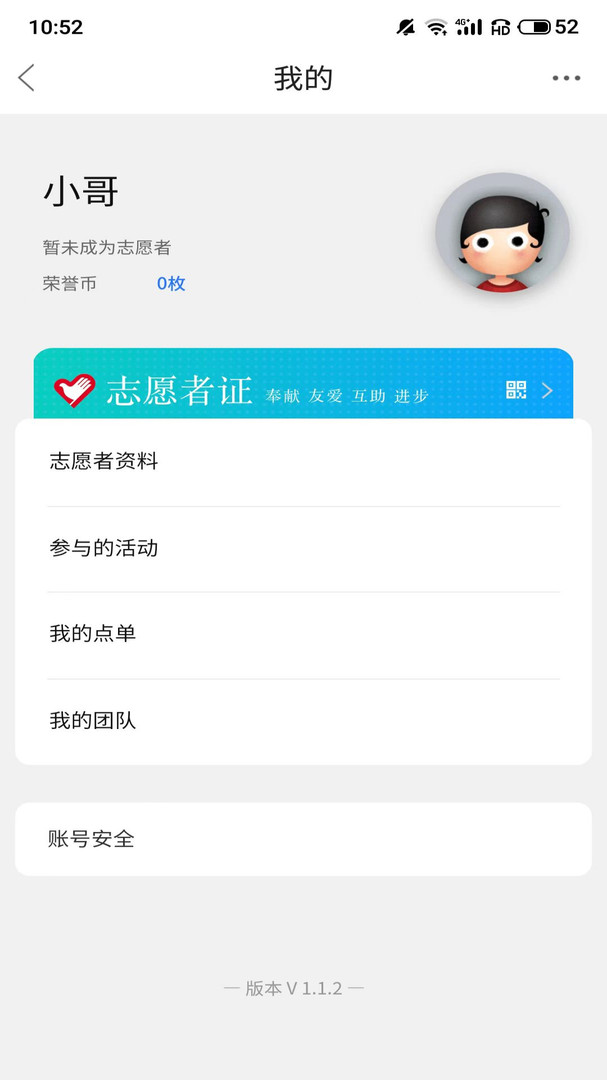Open 志愿者资料 row

[303, 461]
